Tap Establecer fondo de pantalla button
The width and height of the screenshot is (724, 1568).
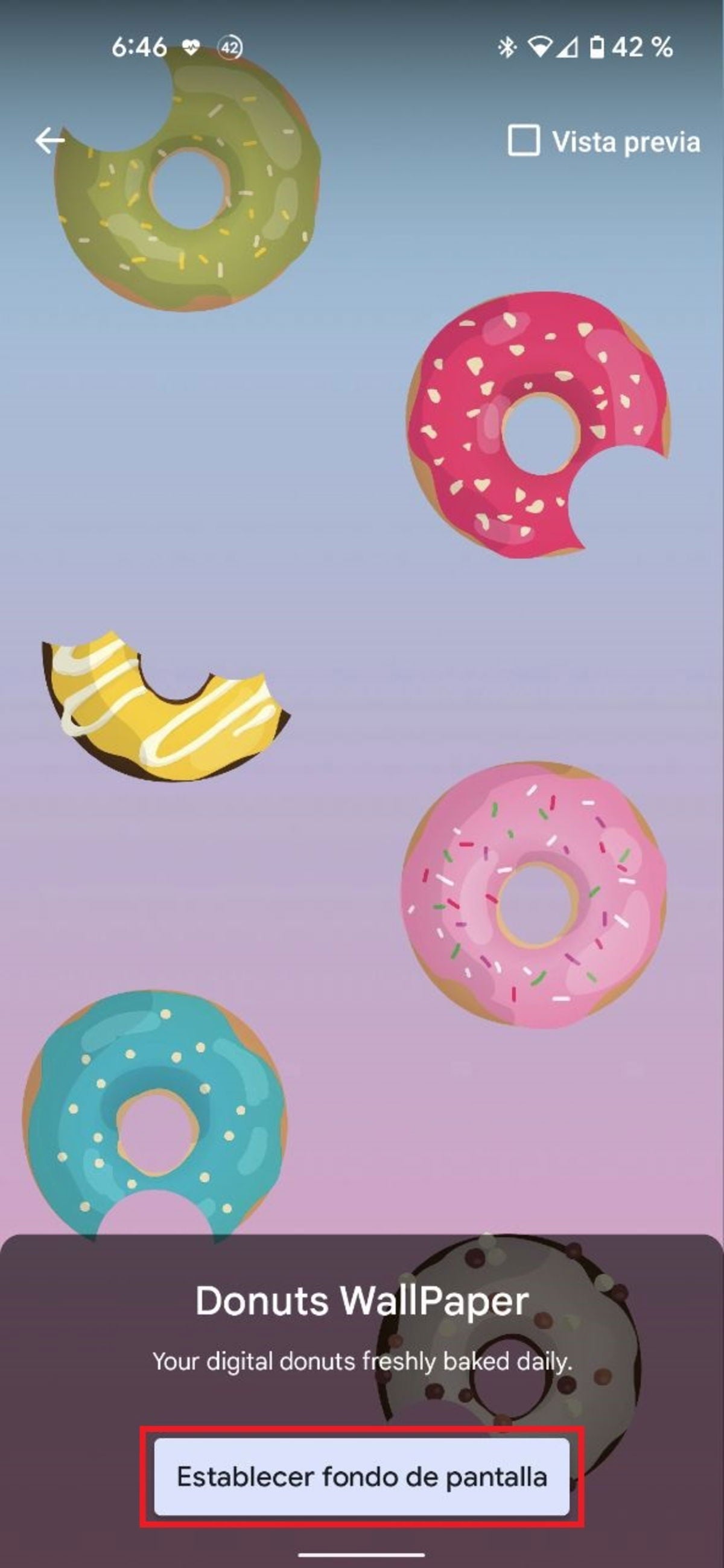(x=361, y=1476)
